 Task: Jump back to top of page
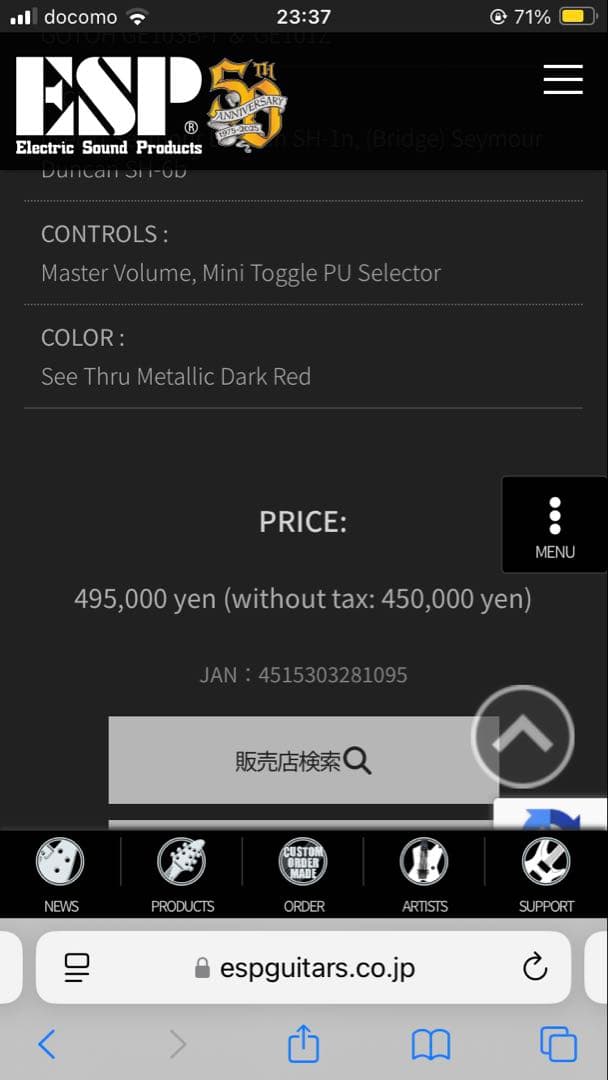[x=522, y=738]
